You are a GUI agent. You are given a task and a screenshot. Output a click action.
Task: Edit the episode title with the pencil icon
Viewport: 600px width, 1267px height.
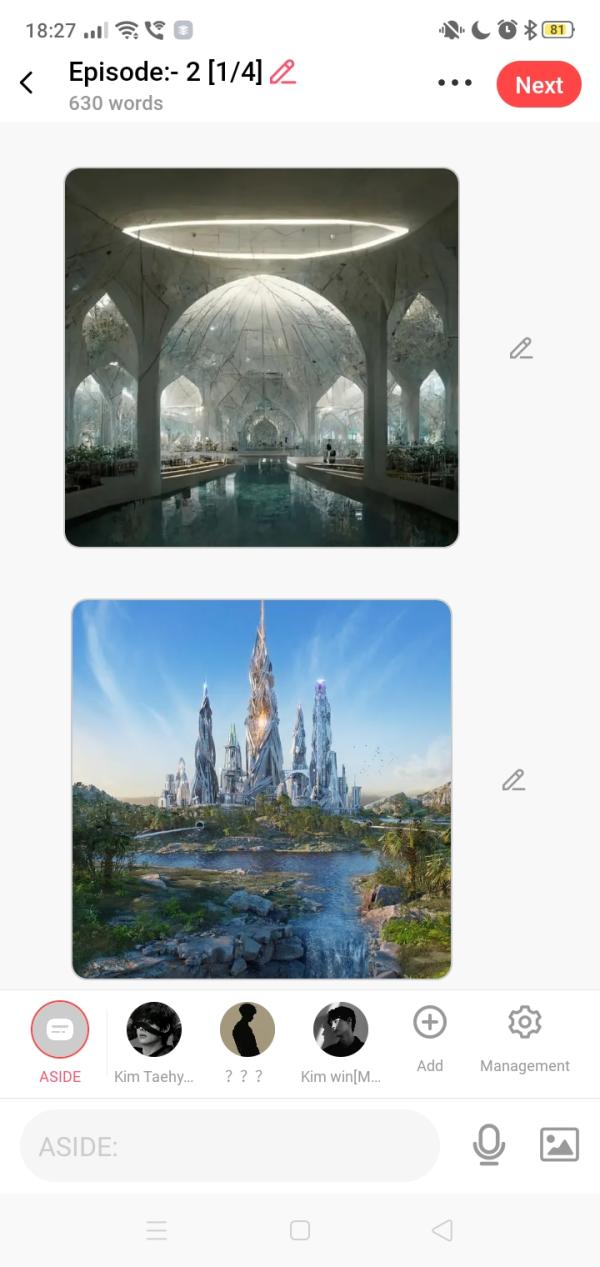click(283, 72)
